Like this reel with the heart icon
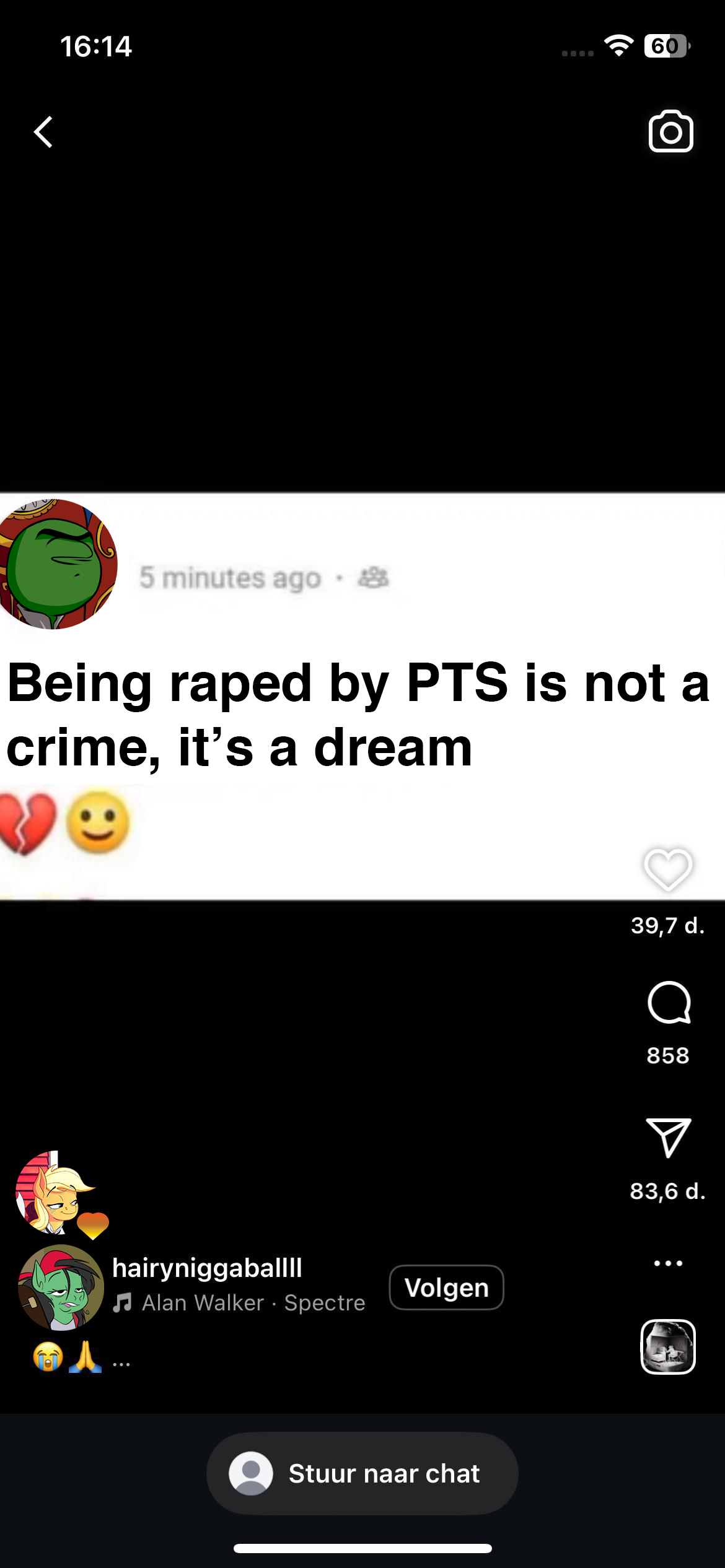Viewport: 725px width, 1568px height. pyautogui.click(x=668, y=869)
